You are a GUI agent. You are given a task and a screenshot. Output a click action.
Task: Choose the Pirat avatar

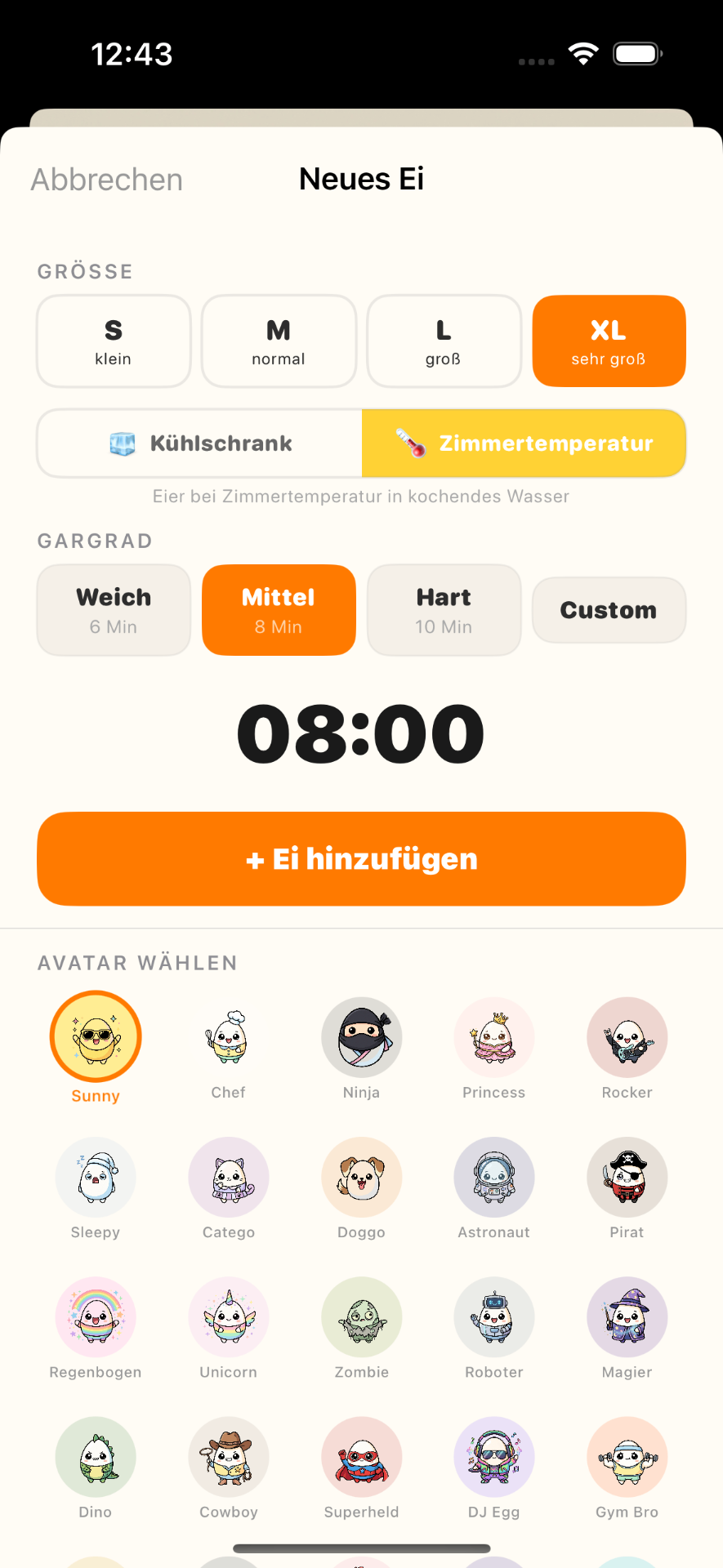627,1177
